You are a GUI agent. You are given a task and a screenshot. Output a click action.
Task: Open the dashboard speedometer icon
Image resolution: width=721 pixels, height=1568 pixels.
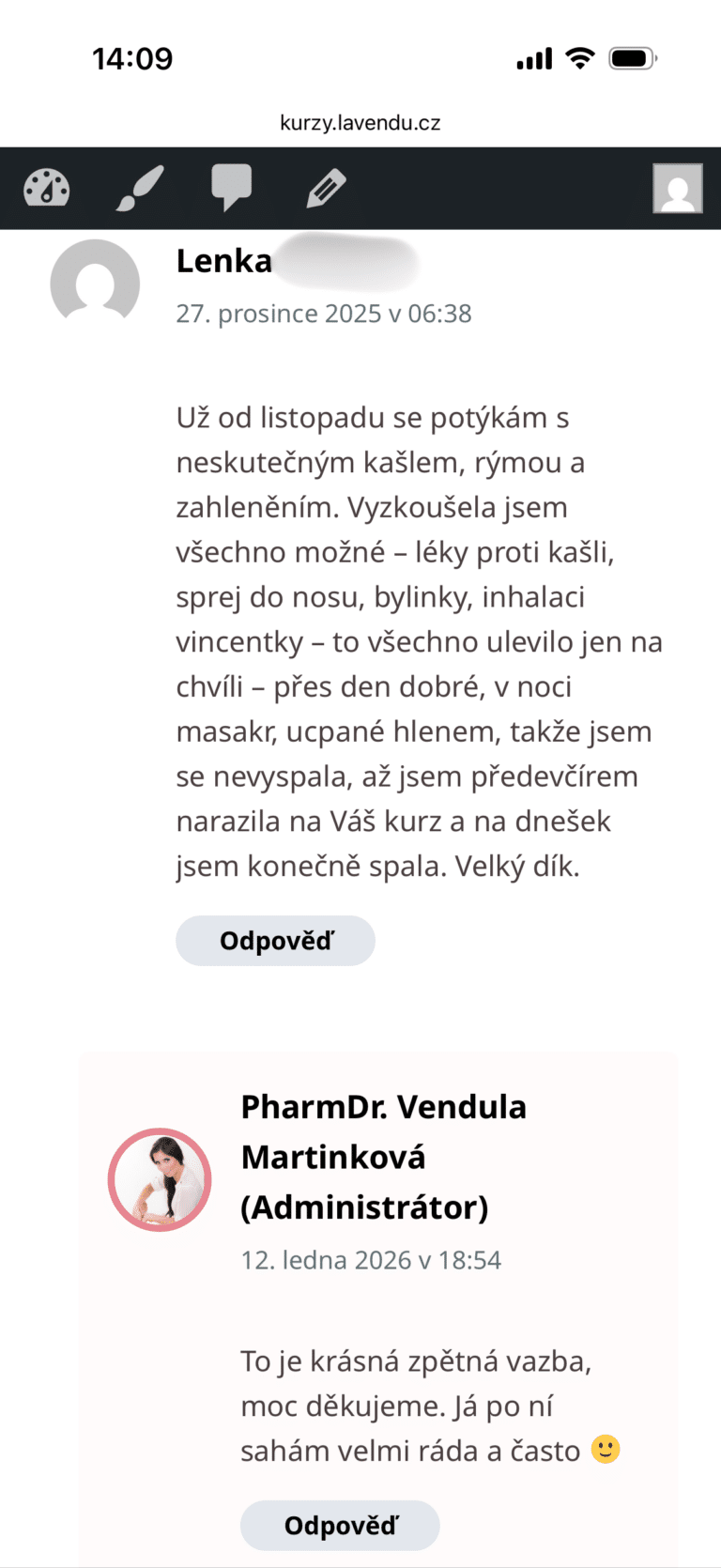click(46, 188)
